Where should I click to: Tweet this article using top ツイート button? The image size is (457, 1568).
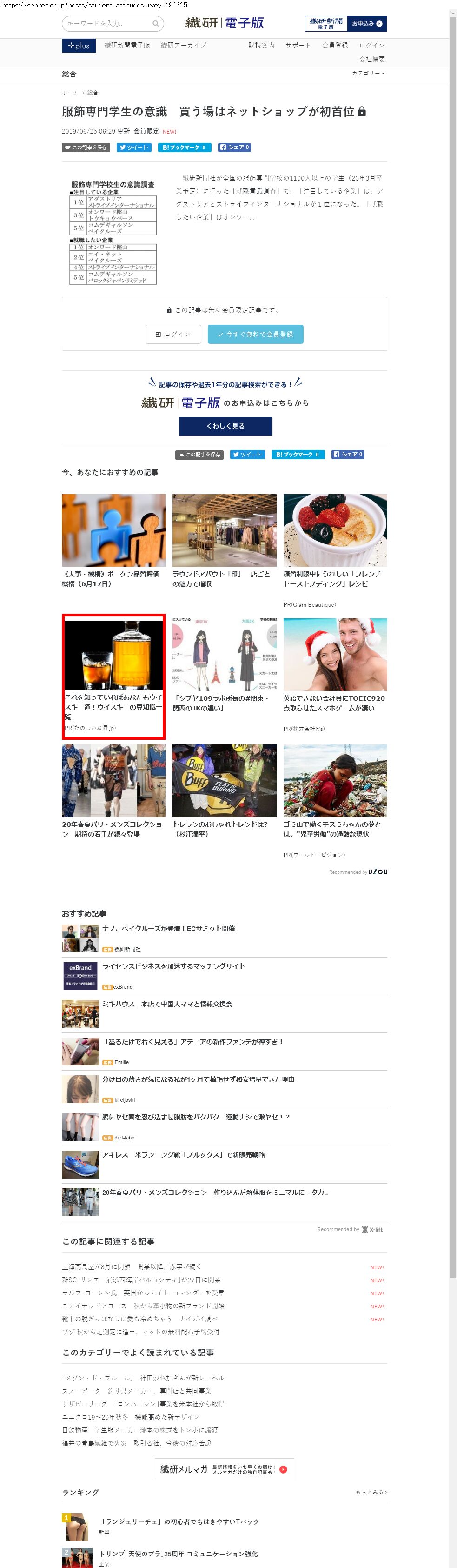coord(134,147)
